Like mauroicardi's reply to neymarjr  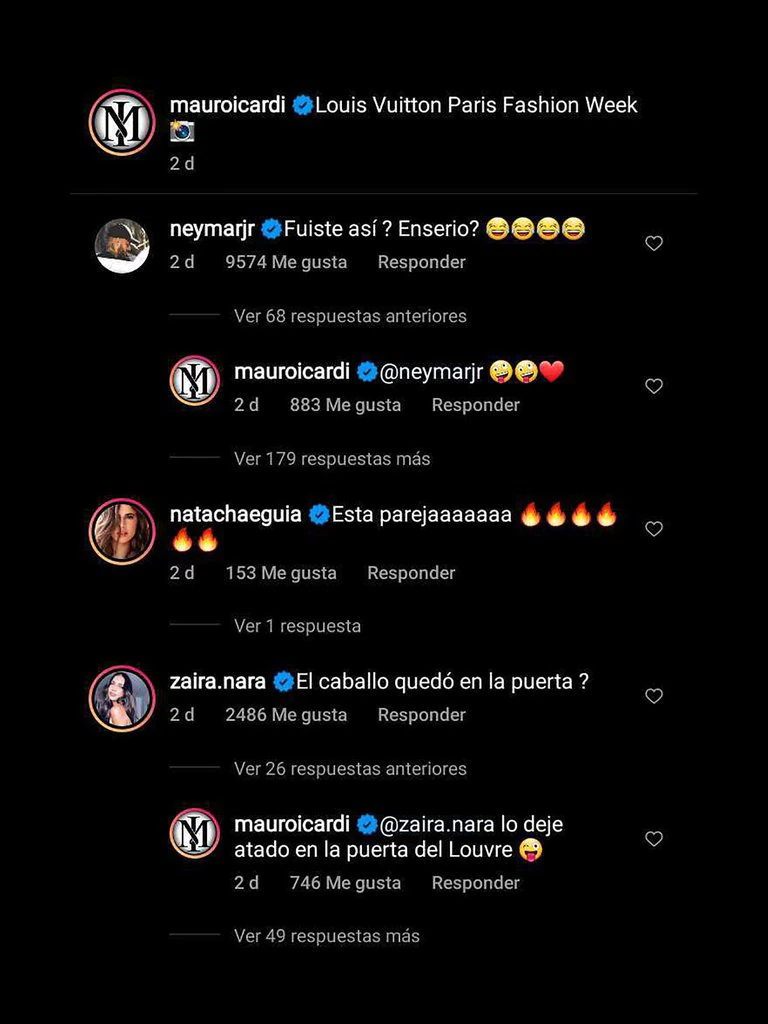pos(654,386)
